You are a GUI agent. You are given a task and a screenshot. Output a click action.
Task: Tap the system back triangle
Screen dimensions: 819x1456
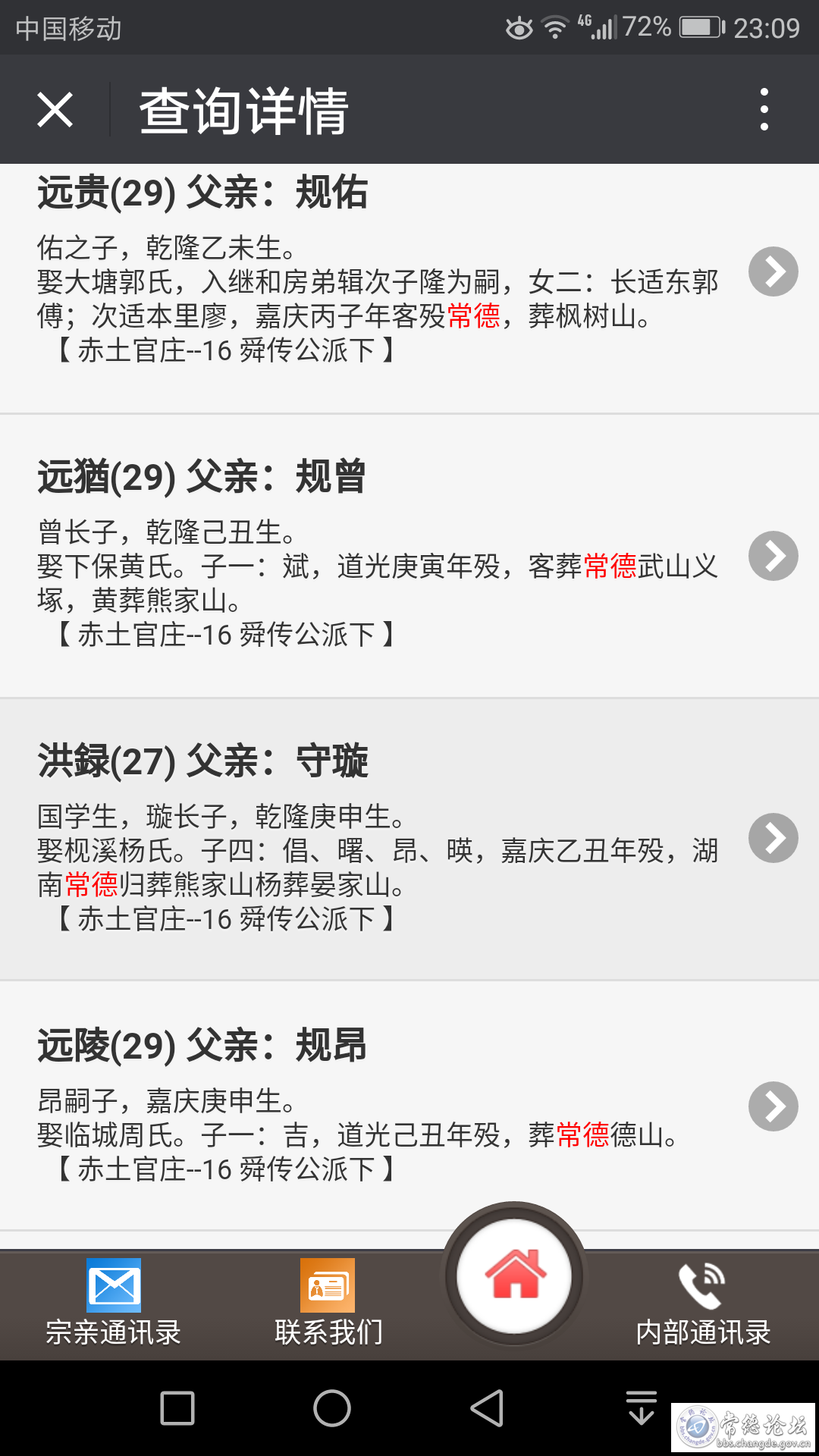coord(487,1408)
